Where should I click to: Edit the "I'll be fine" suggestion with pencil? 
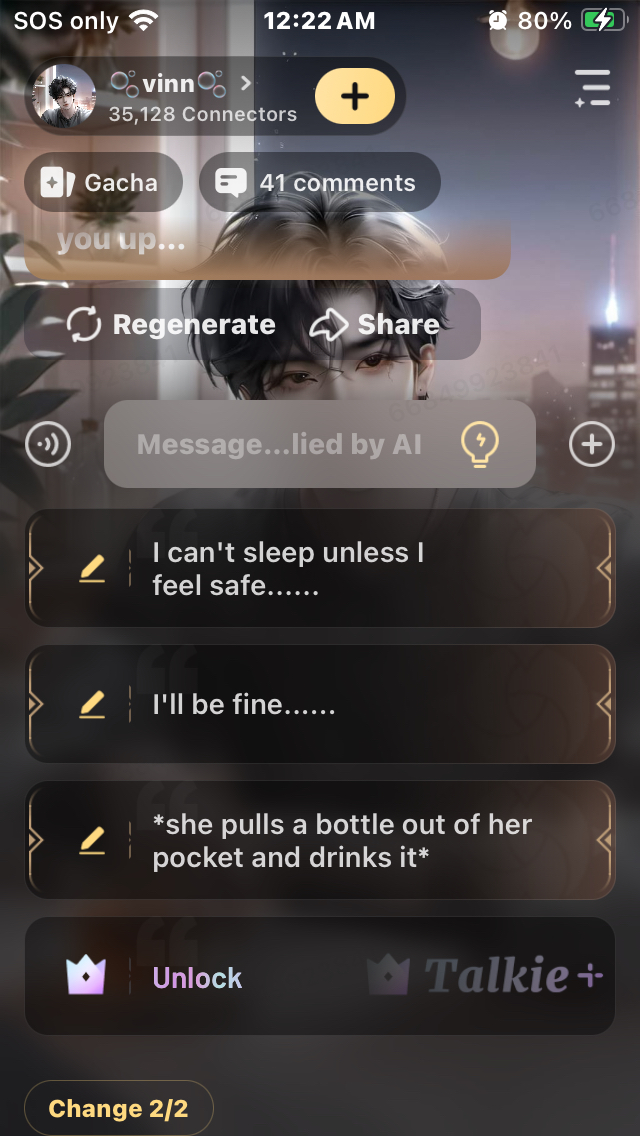pos(92,704)
